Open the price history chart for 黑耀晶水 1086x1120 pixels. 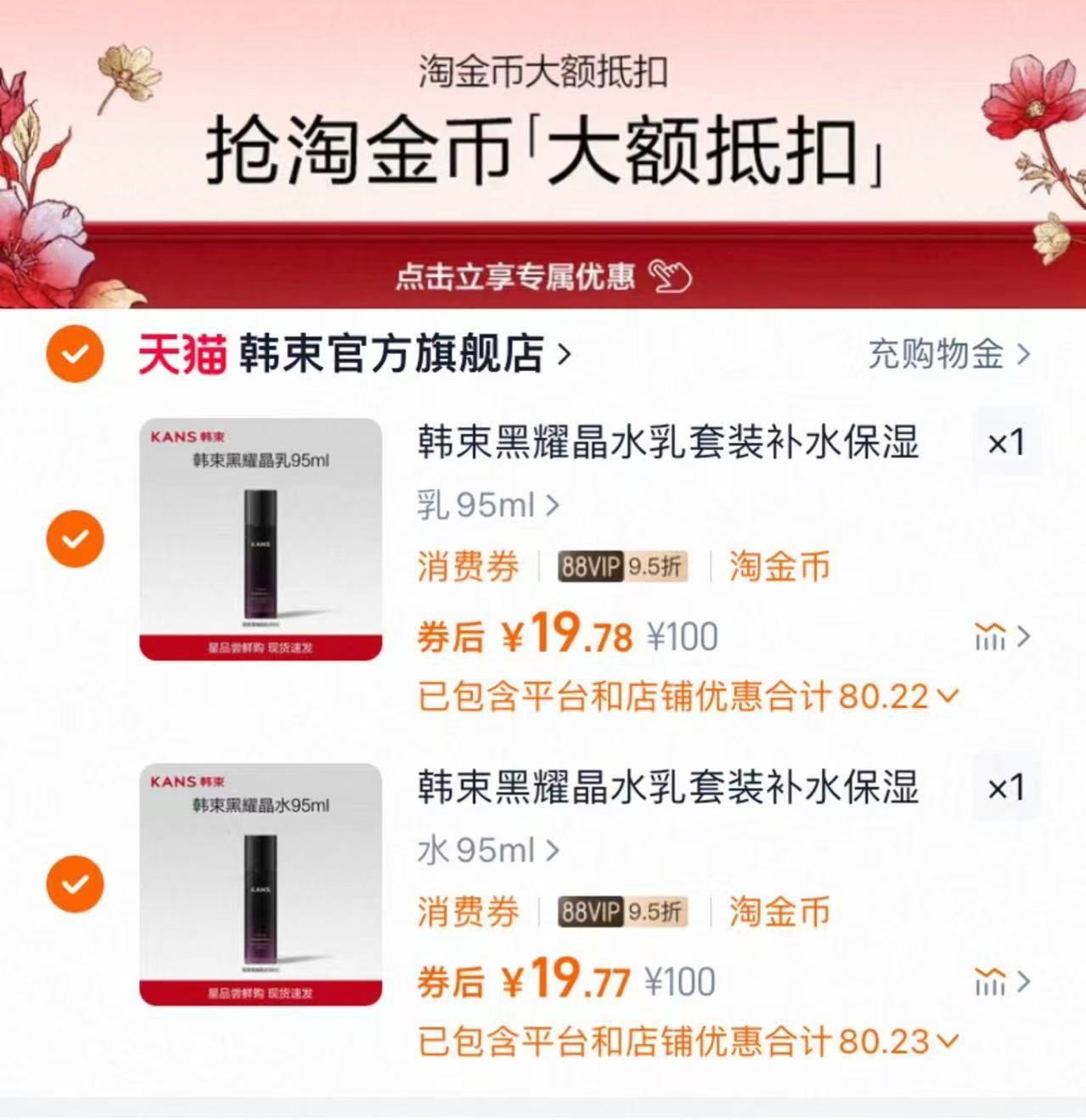990,983
